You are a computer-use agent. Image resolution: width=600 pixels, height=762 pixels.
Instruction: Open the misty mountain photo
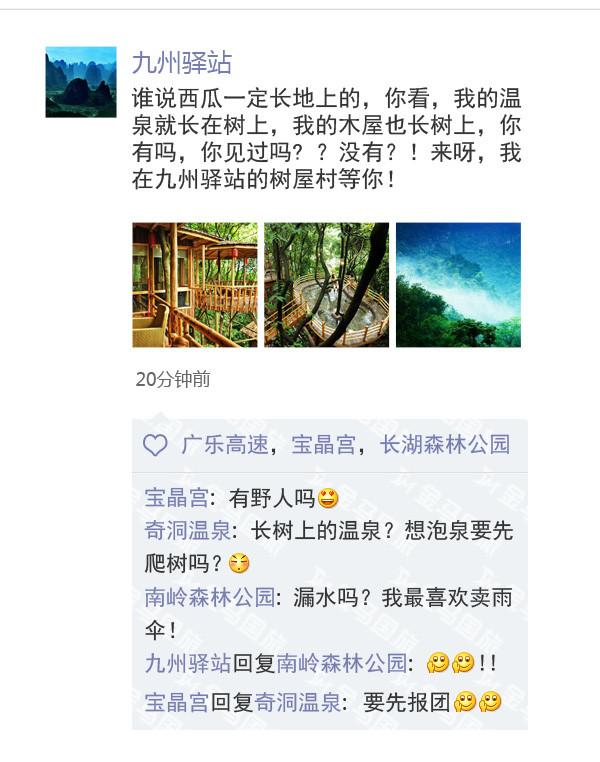[458, 285]
